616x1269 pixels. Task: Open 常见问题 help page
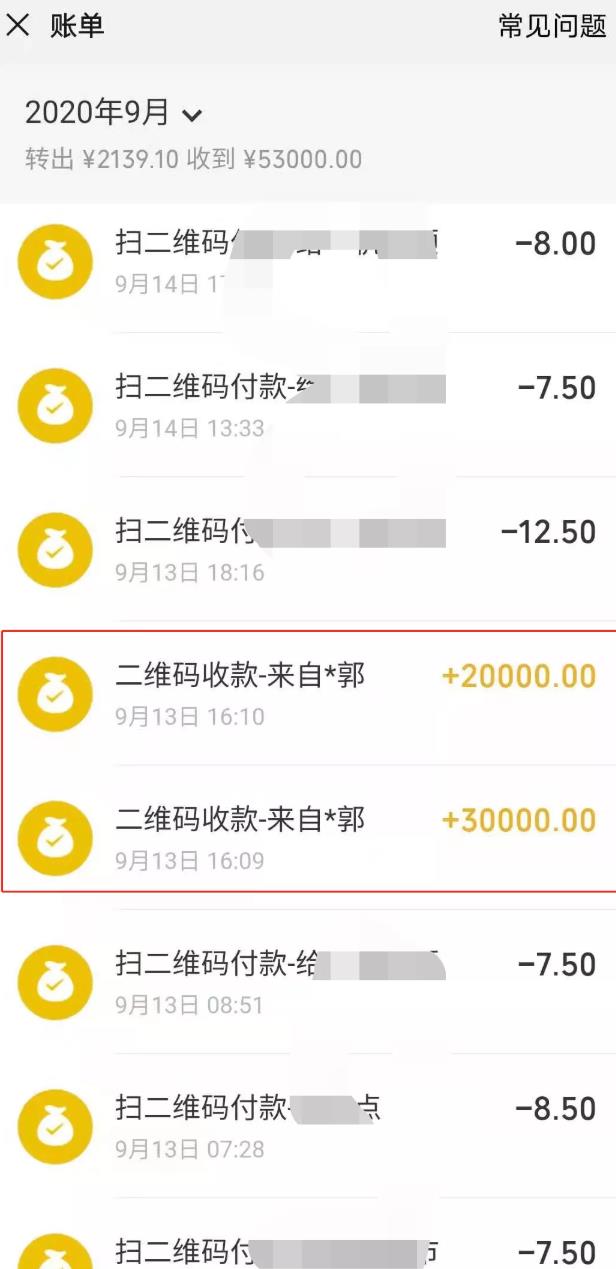coord(552,26)
